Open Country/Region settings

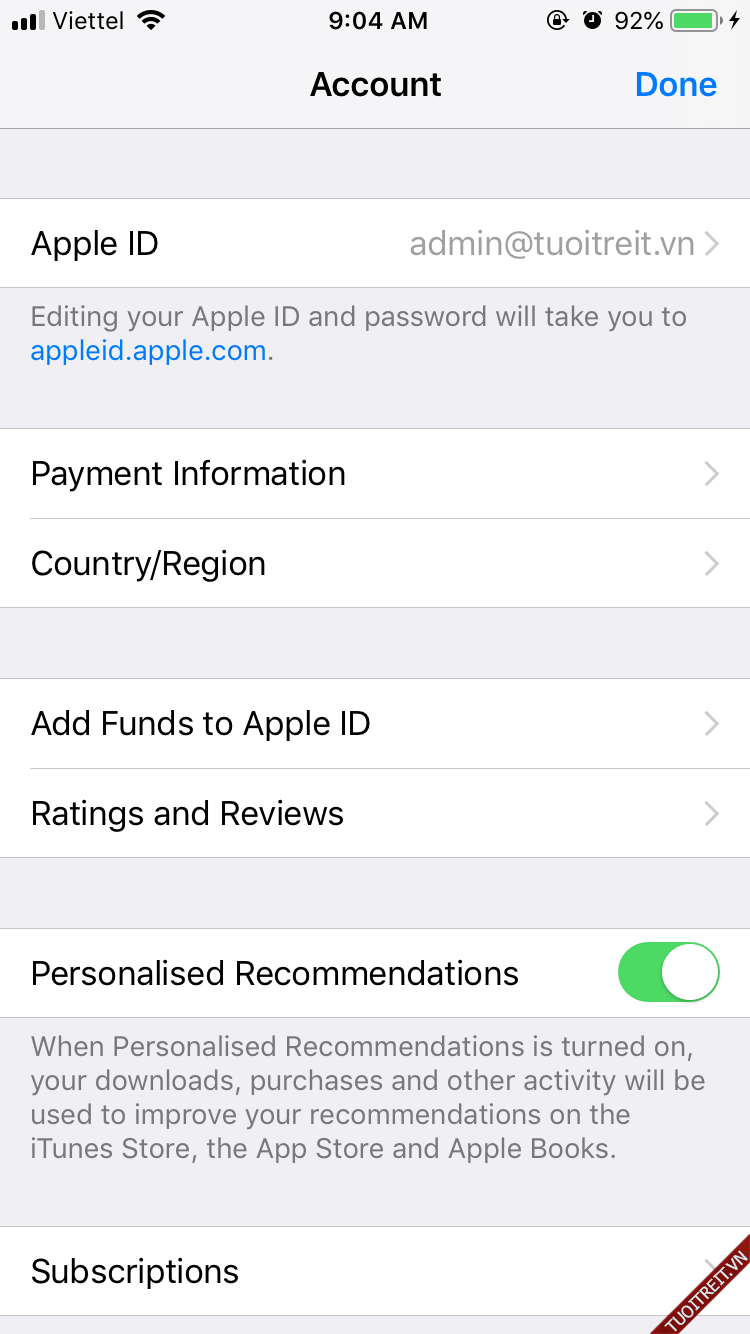coord(375,564)
